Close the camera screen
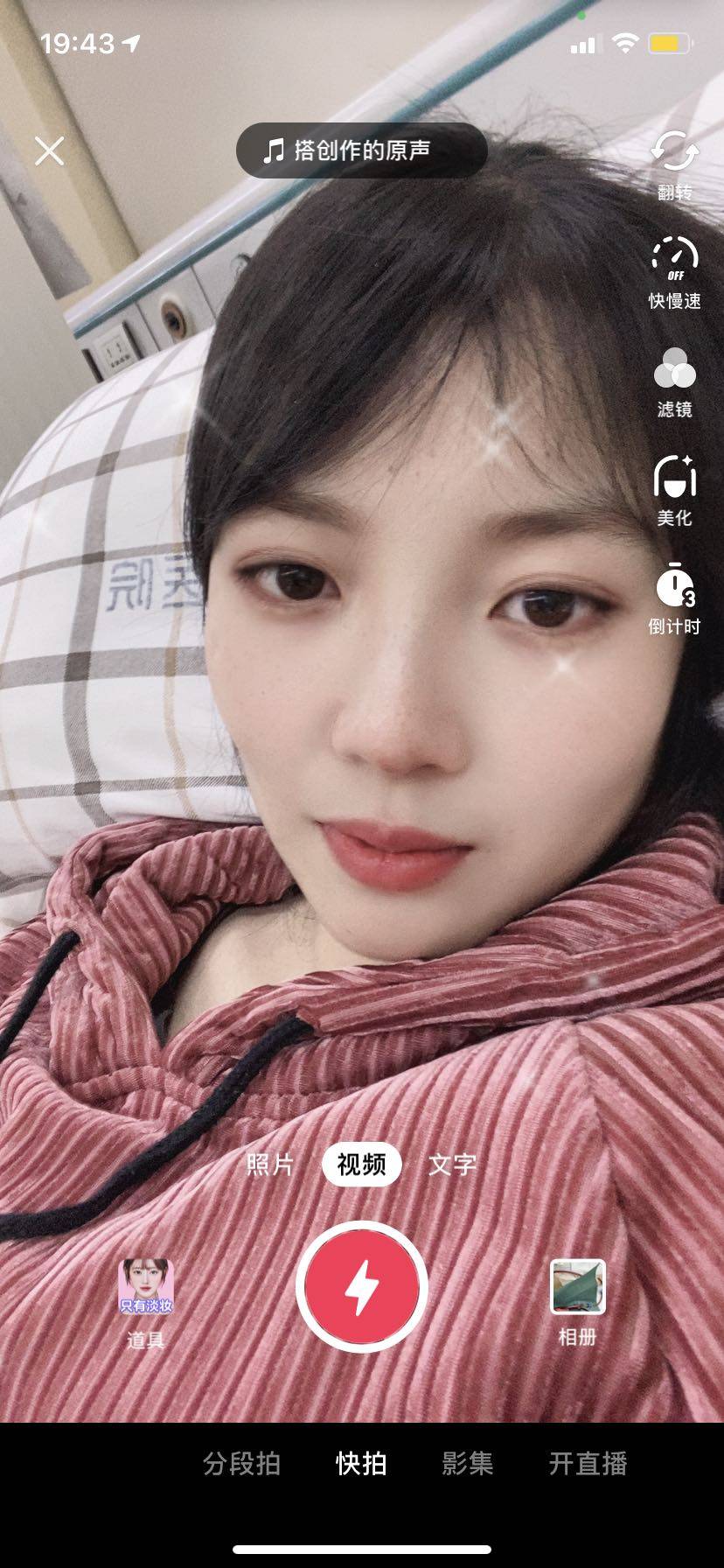 pos(50,150)
